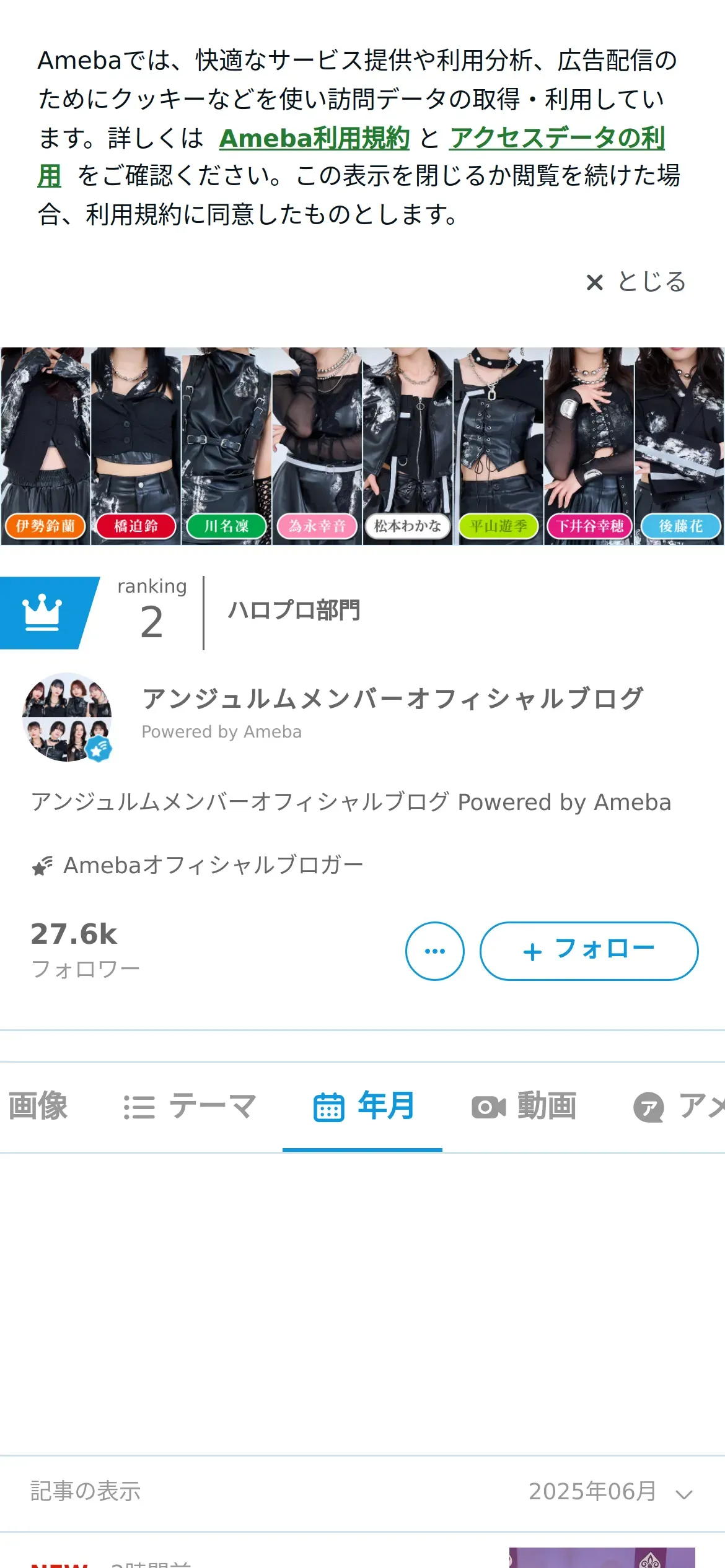Follow the blog with フォロー button
This screenshot has width=725, height=1568.
click(589, 951)
